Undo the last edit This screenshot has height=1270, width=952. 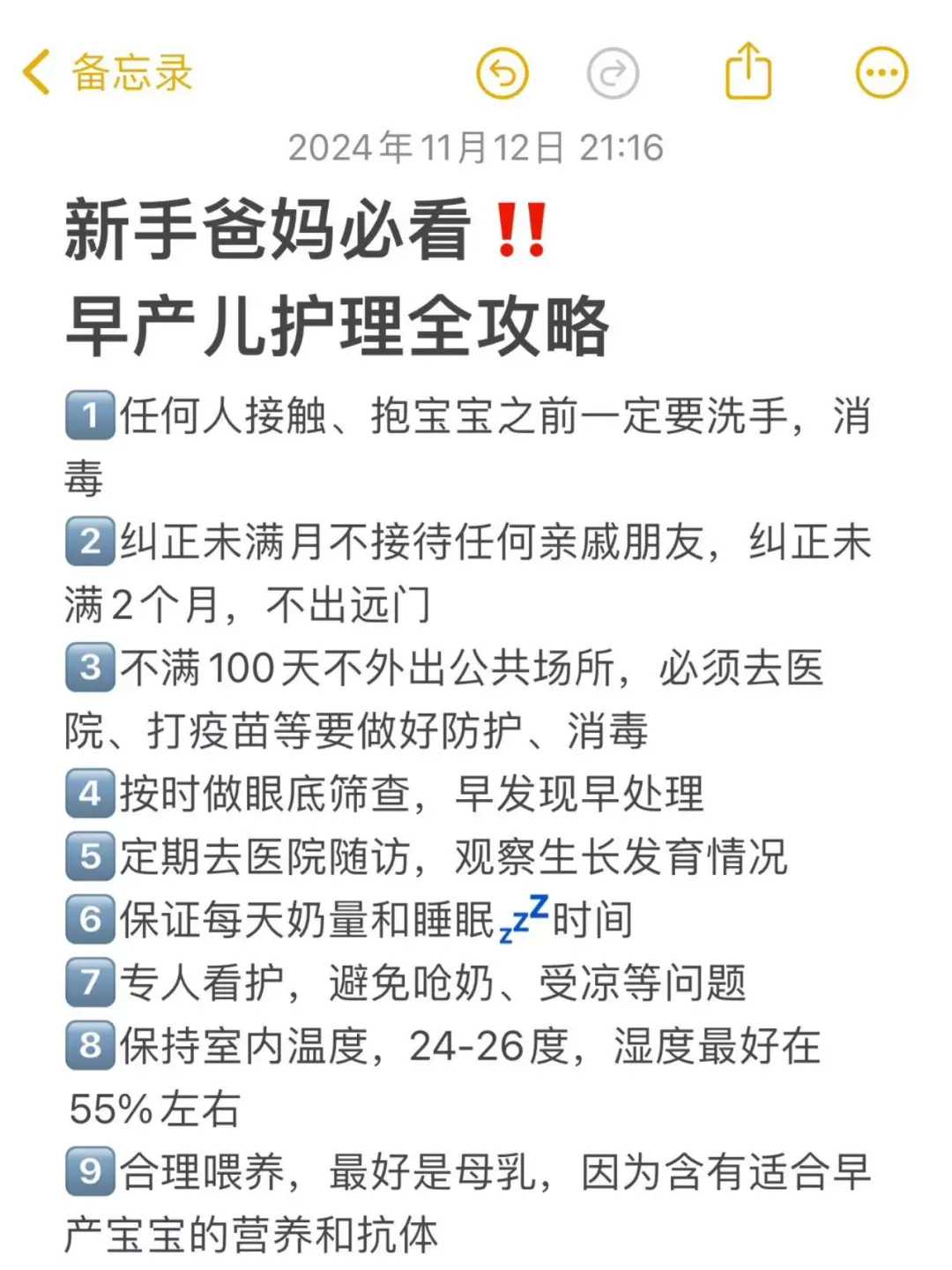pos(502,73)
